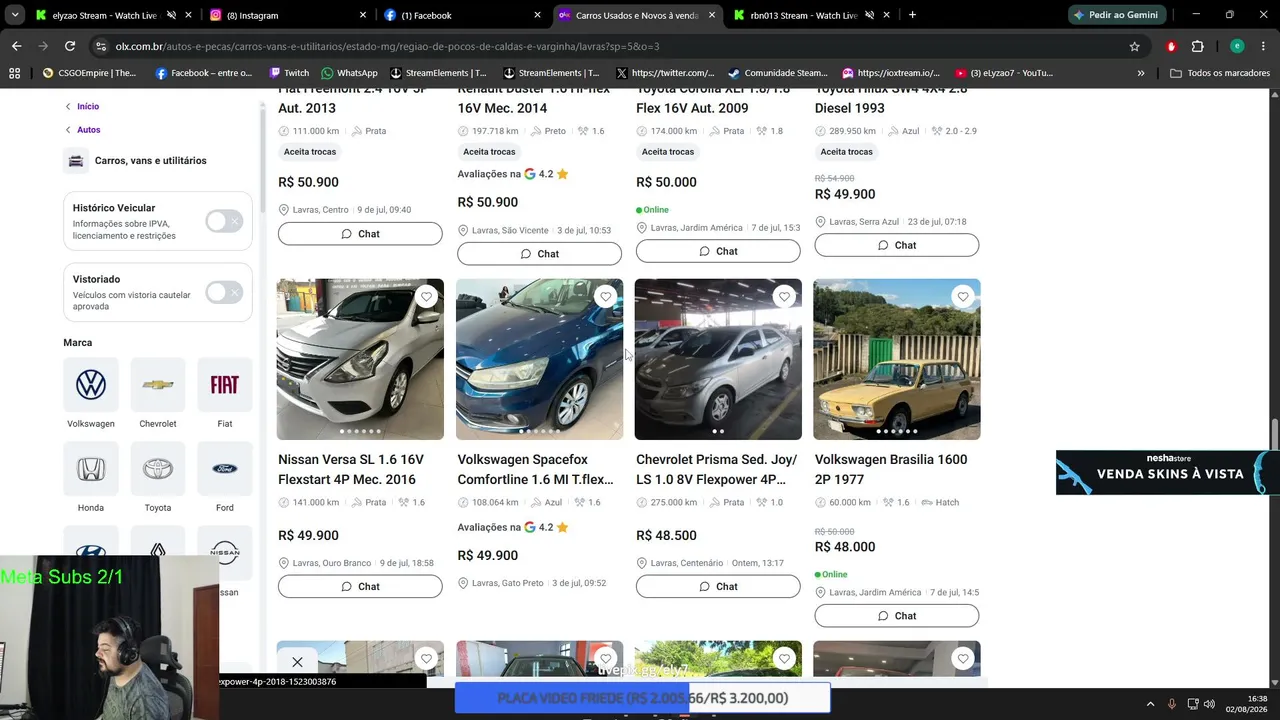Toggle the Histórico Veicular switch
Image resolution: width=1280 pixels, height=720 pixels.
click(224, 221)
